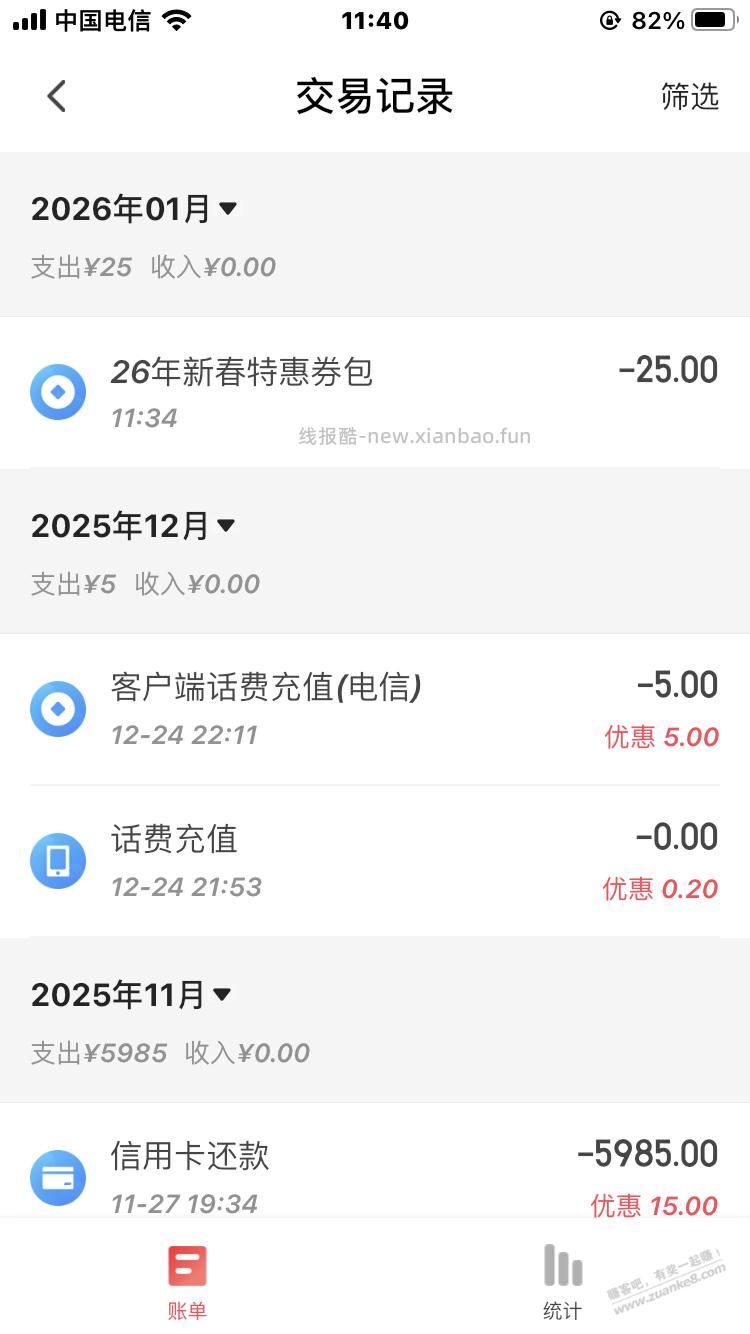750x1334 pixels.
Task: Select the 账单 tab
Action: [187, 1280]
